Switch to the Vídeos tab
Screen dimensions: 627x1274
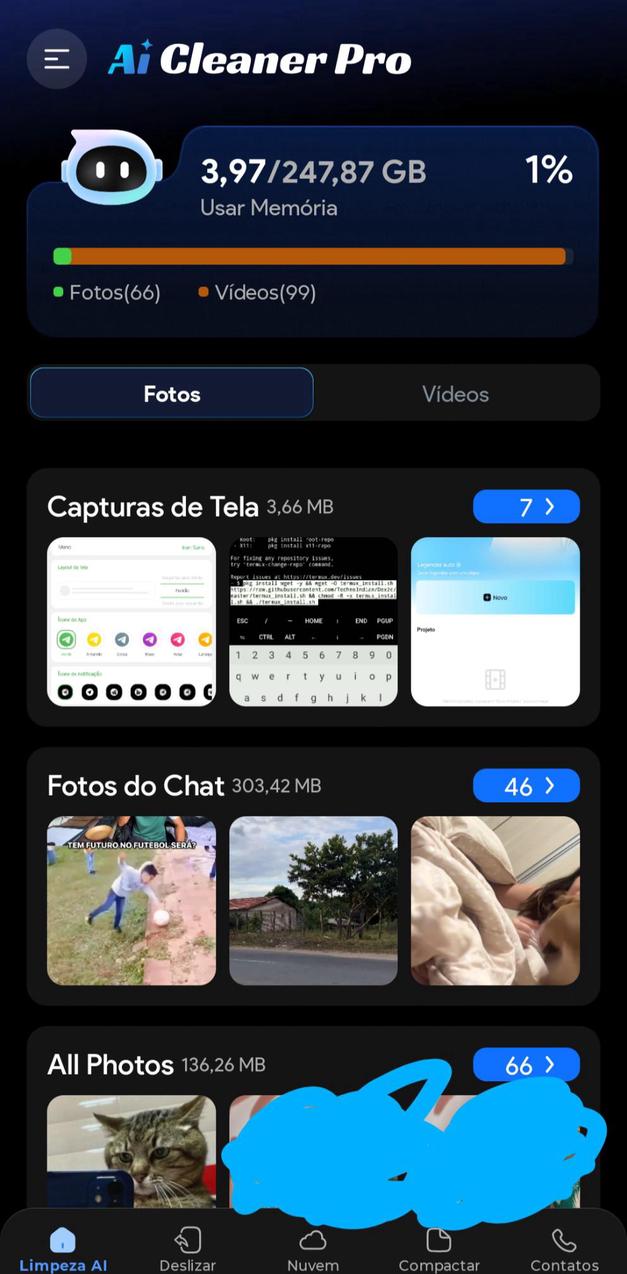pos(455,394)
